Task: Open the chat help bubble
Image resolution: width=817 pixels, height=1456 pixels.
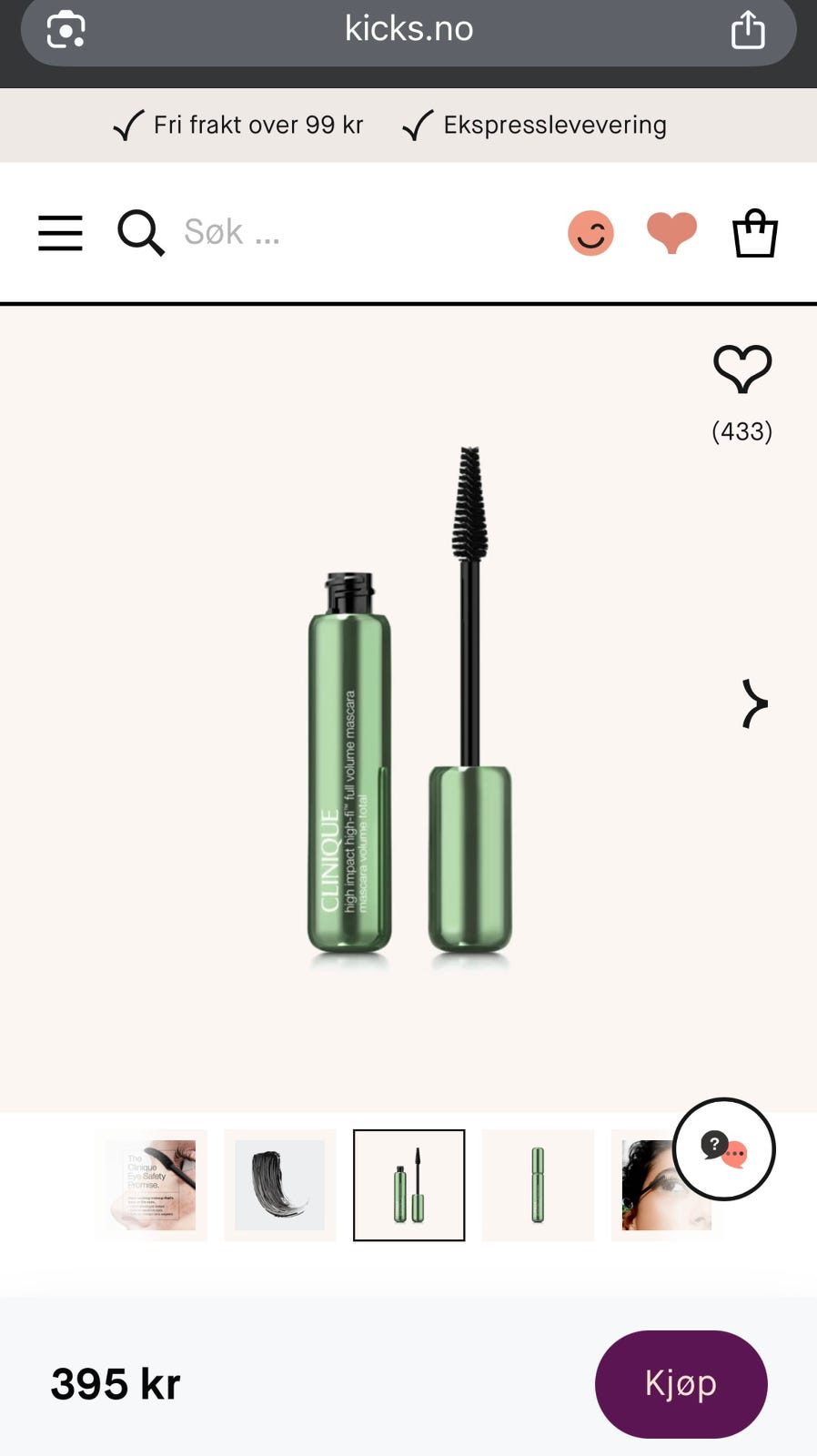Action: (724, 1149)
